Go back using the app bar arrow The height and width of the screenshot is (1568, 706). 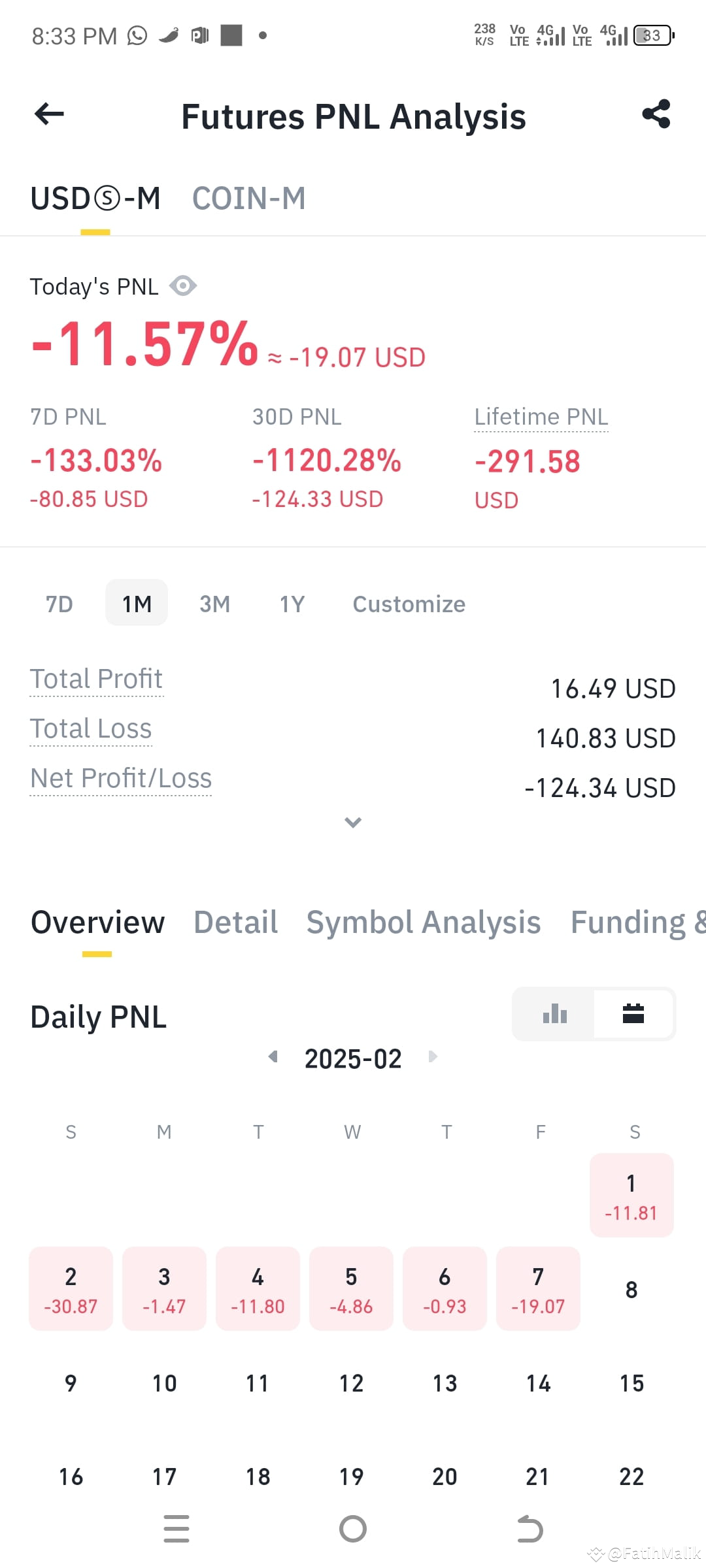click(x=49, y=114)
